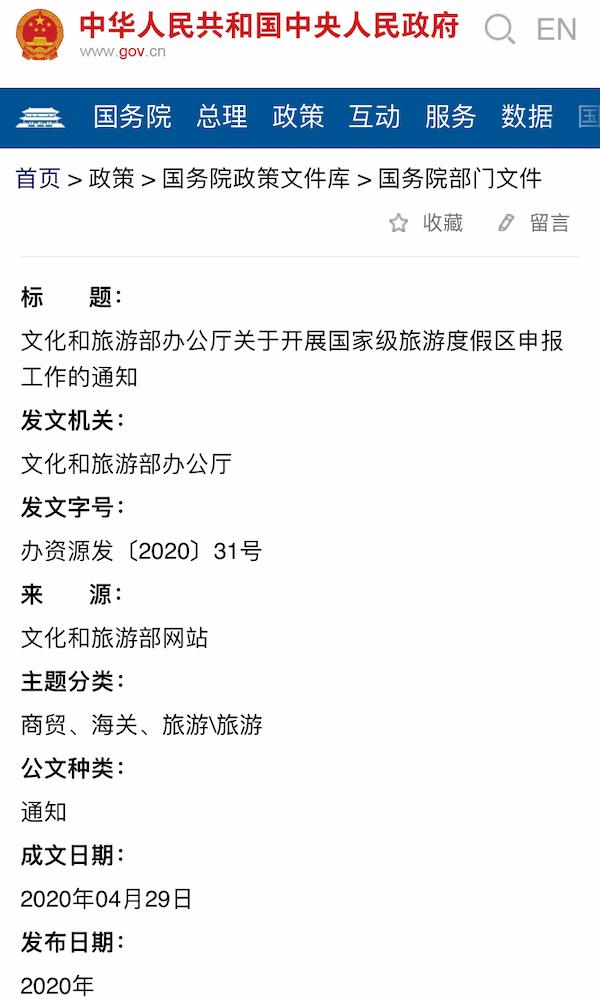Open 政策 from the breadcrumb trail
The width and height of the screenshot is (600, 999).
pos(111,178)
